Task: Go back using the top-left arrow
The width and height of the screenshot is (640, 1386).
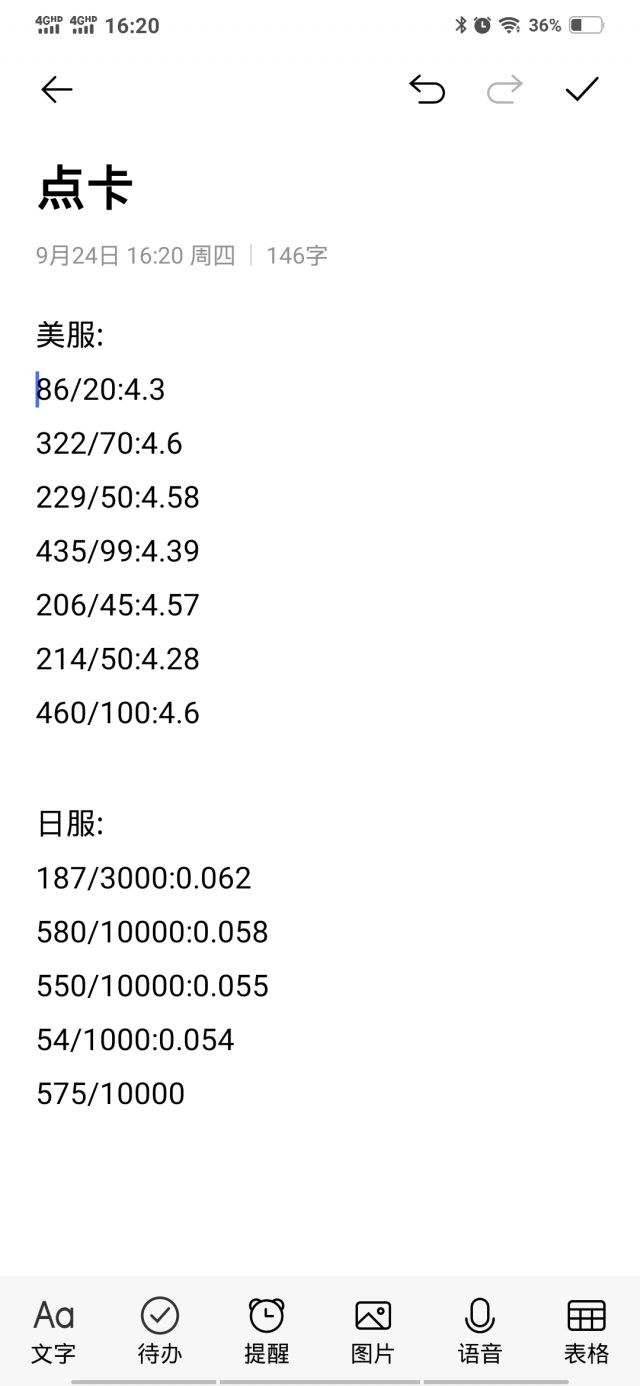Action: tap(57, 90)
